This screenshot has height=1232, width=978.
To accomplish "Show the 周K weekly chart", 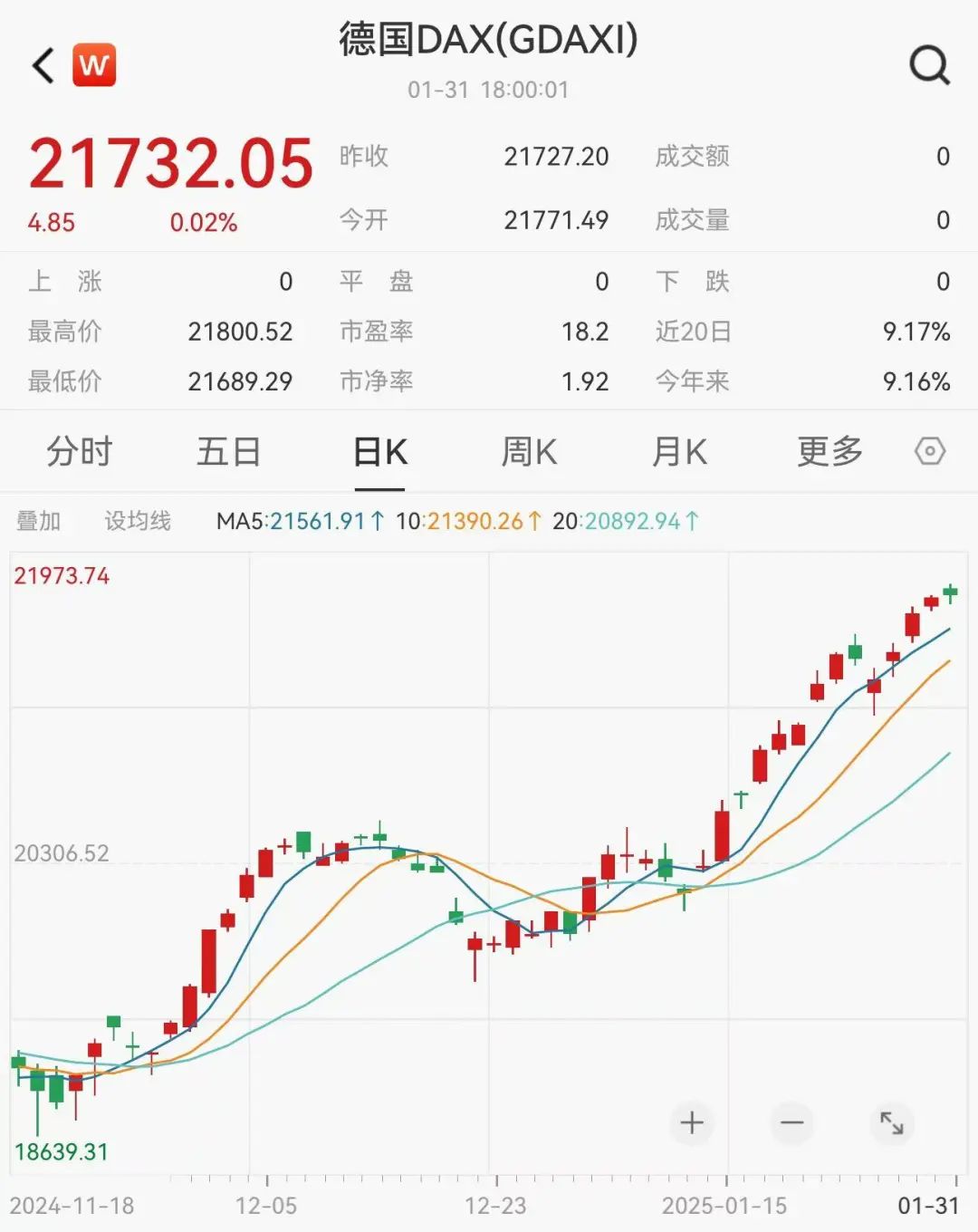I will (530, 451).
